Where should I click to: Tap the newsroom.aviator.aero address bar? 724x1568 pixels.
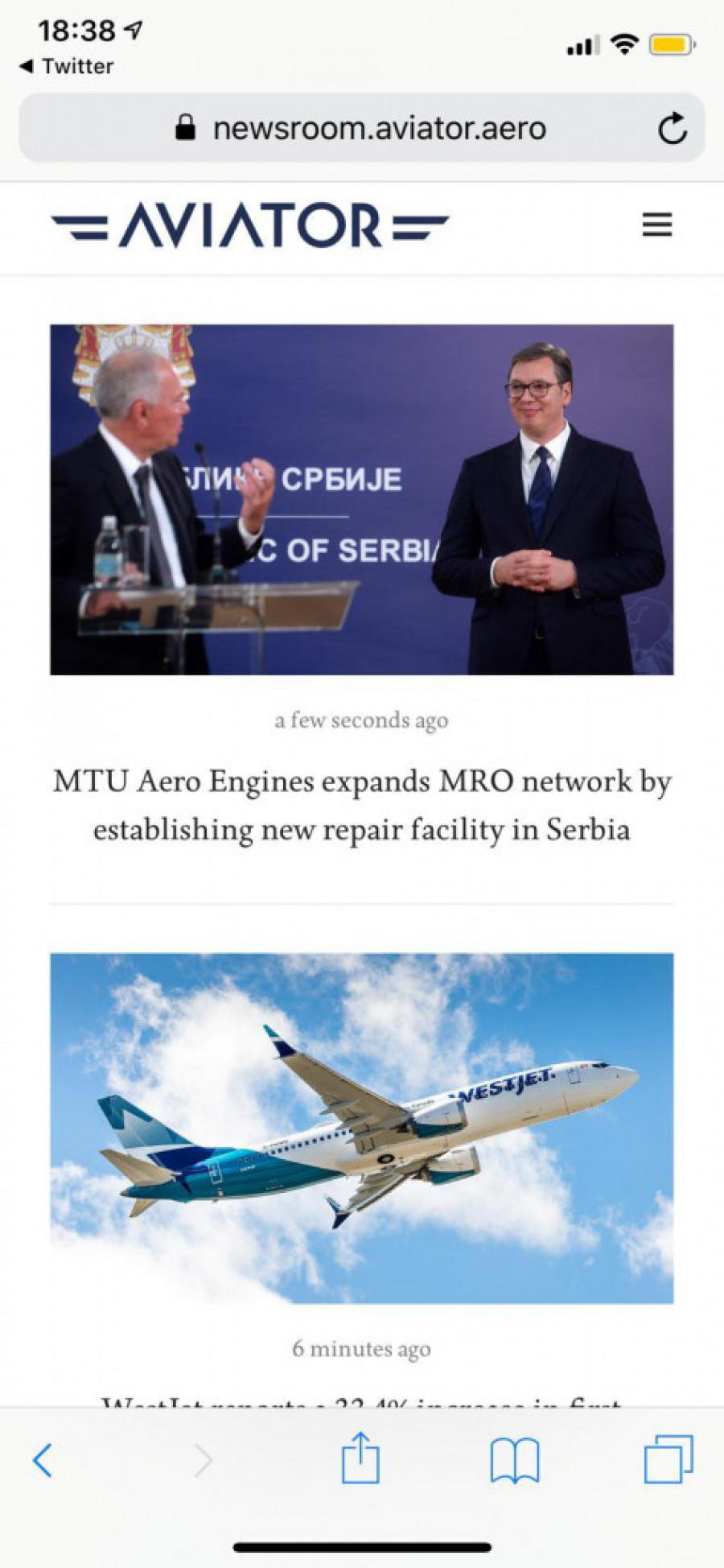pyautogui.click(x=378, y=129)
